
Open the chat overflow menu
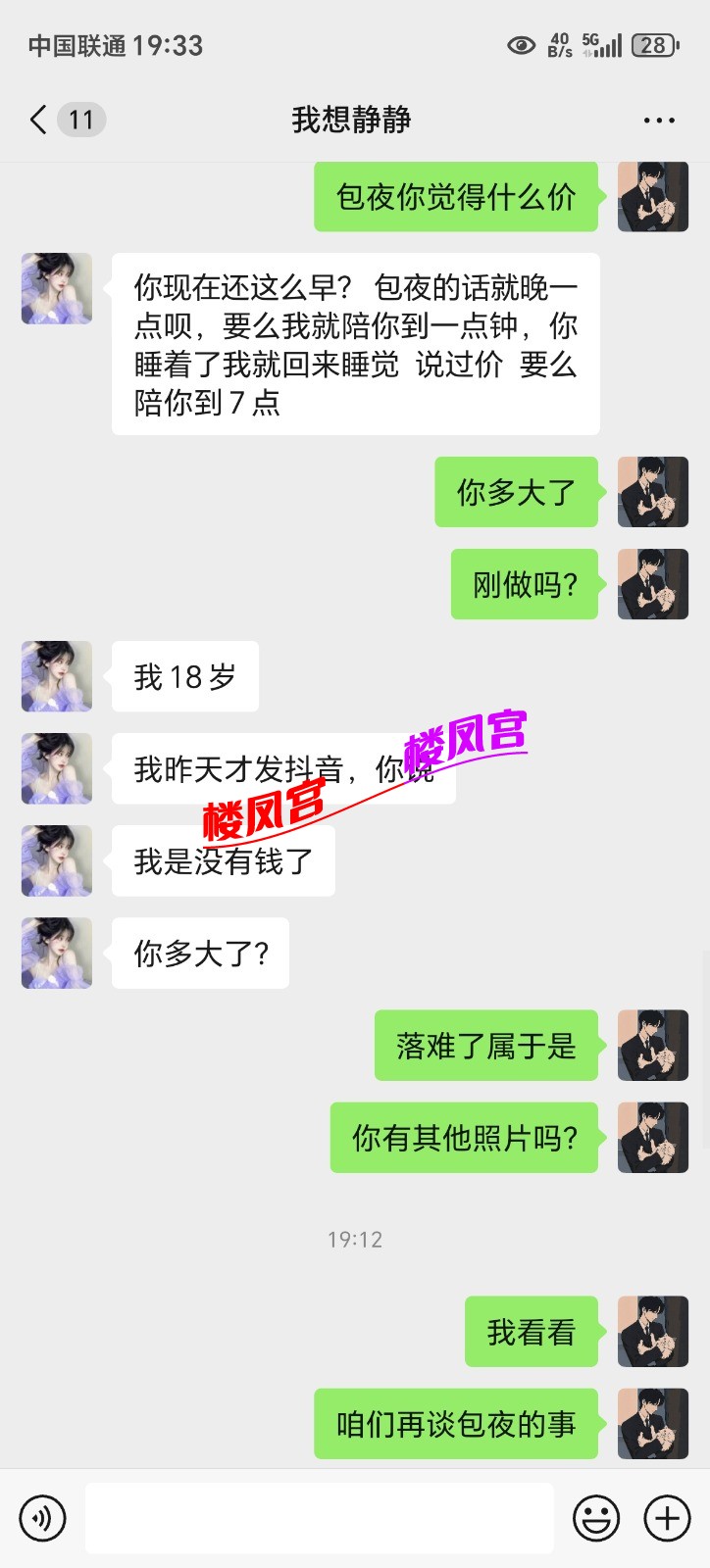[659, 121]
